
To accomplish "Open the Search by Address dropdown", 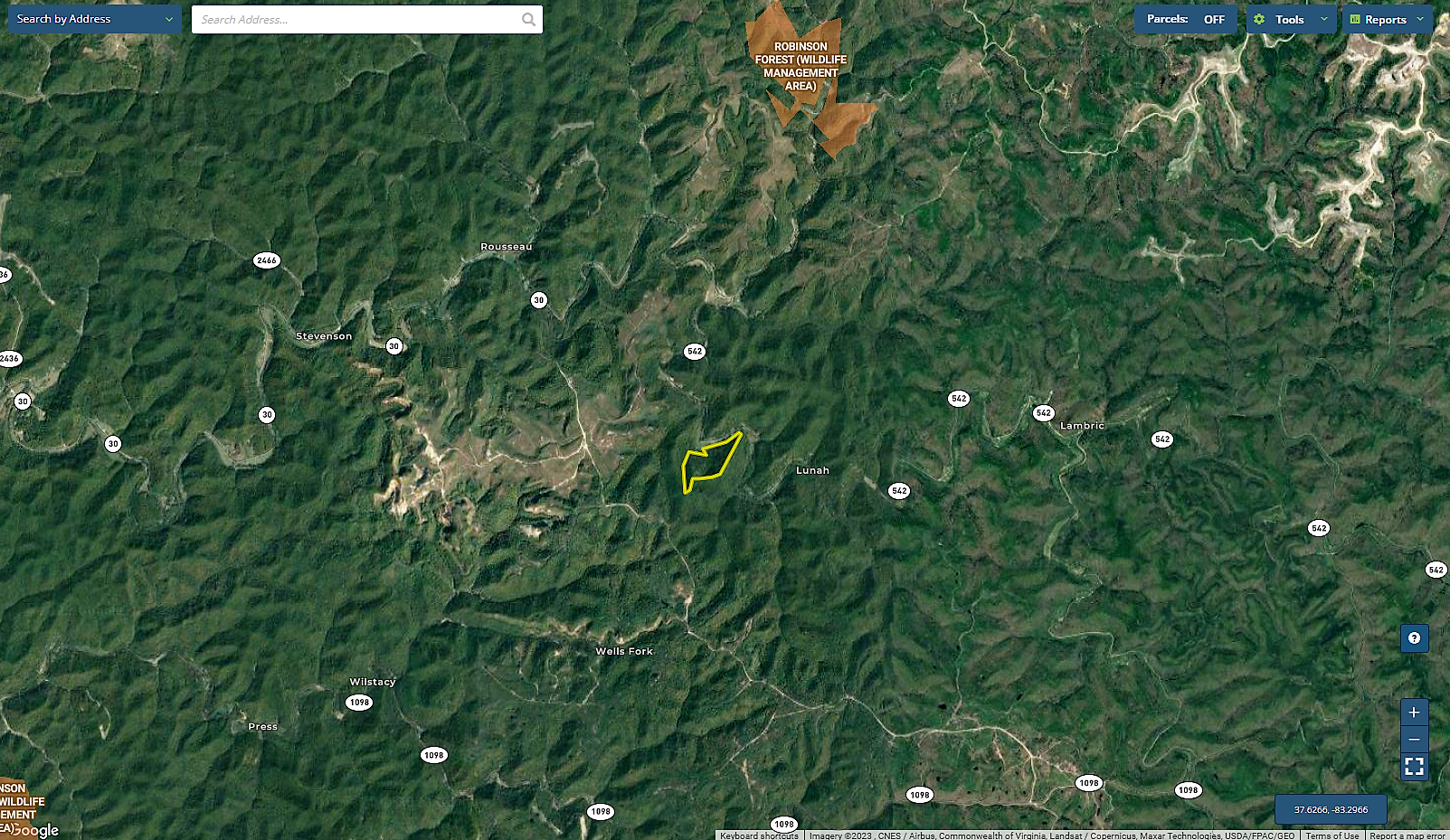I will pyautogui.click(x=95, y=19).
